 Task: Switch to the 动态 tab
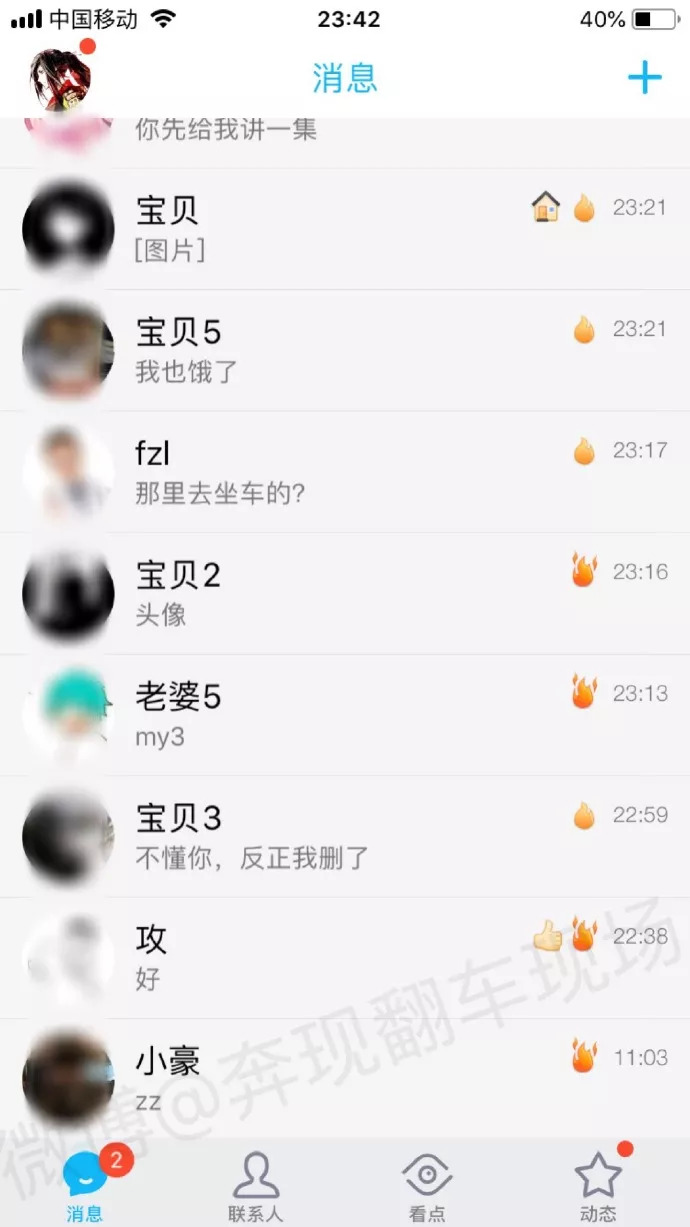tap(598, 1187)
